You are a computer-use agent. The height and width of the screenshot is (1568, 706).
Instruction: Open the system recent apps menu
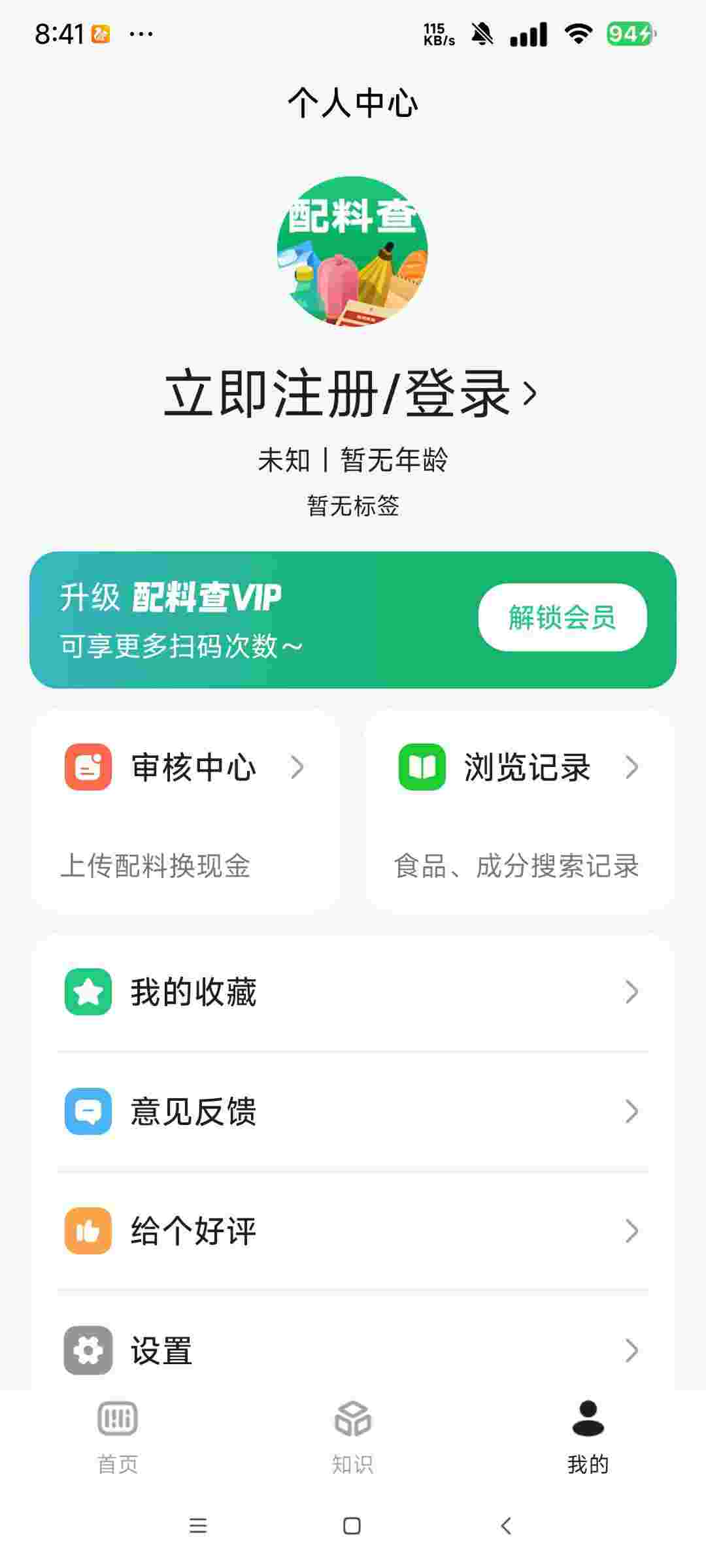click(197, 1526)
